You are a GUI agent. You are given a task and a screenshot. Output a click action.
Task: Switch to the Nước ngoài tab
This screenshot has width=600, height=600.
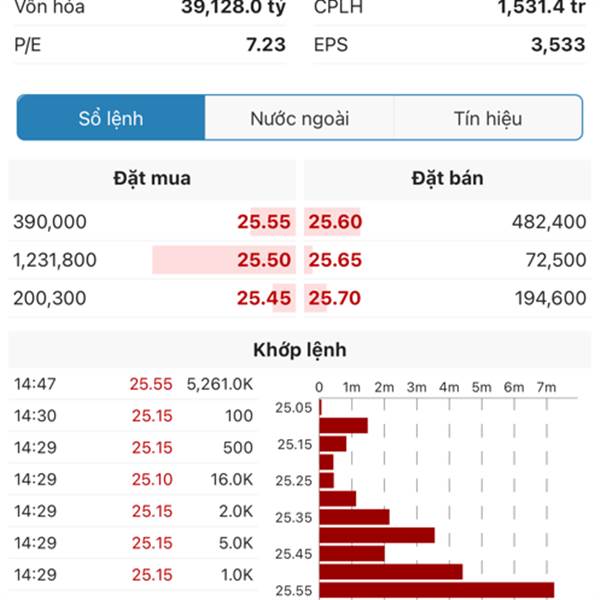click(299, 118)
